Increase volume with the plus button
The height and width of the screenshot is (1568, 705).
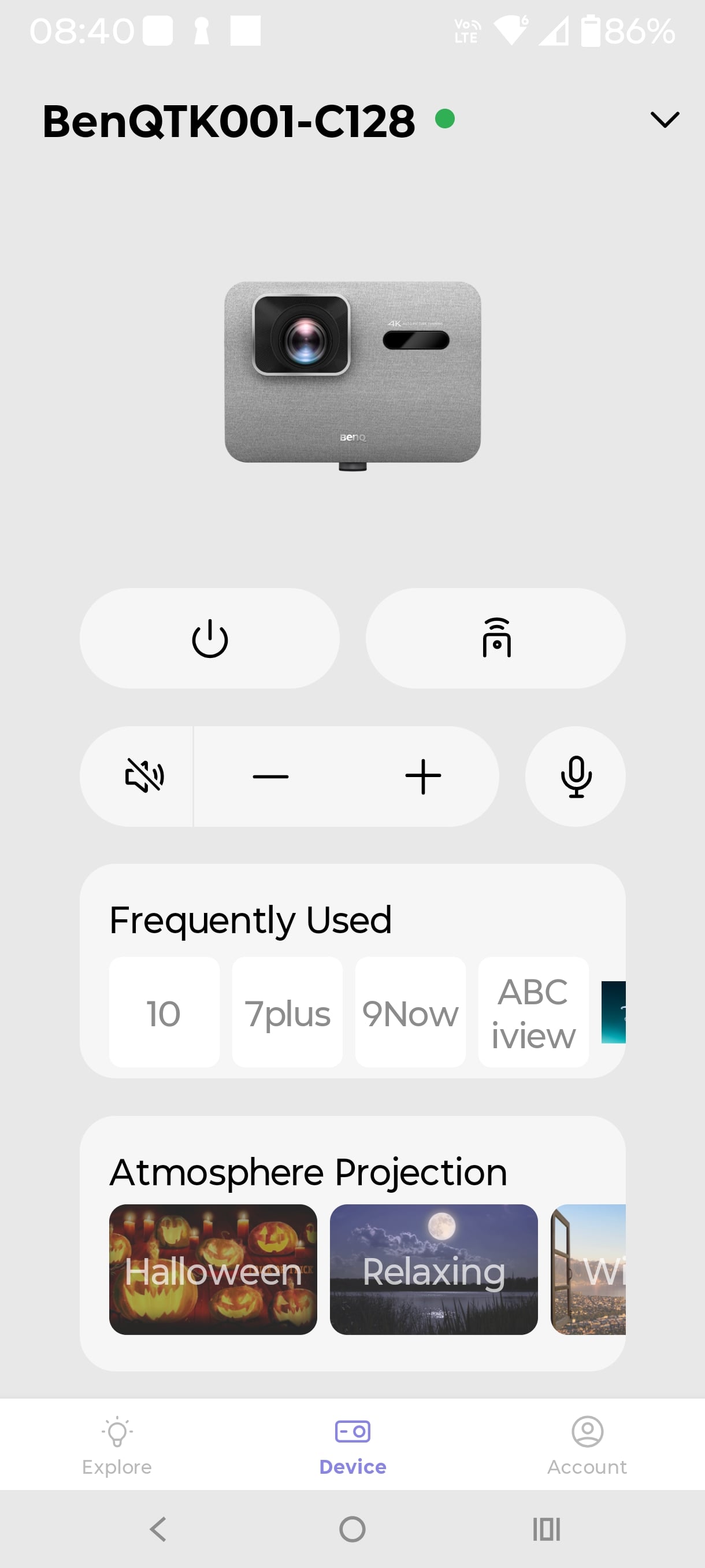(x=423, y=776)
